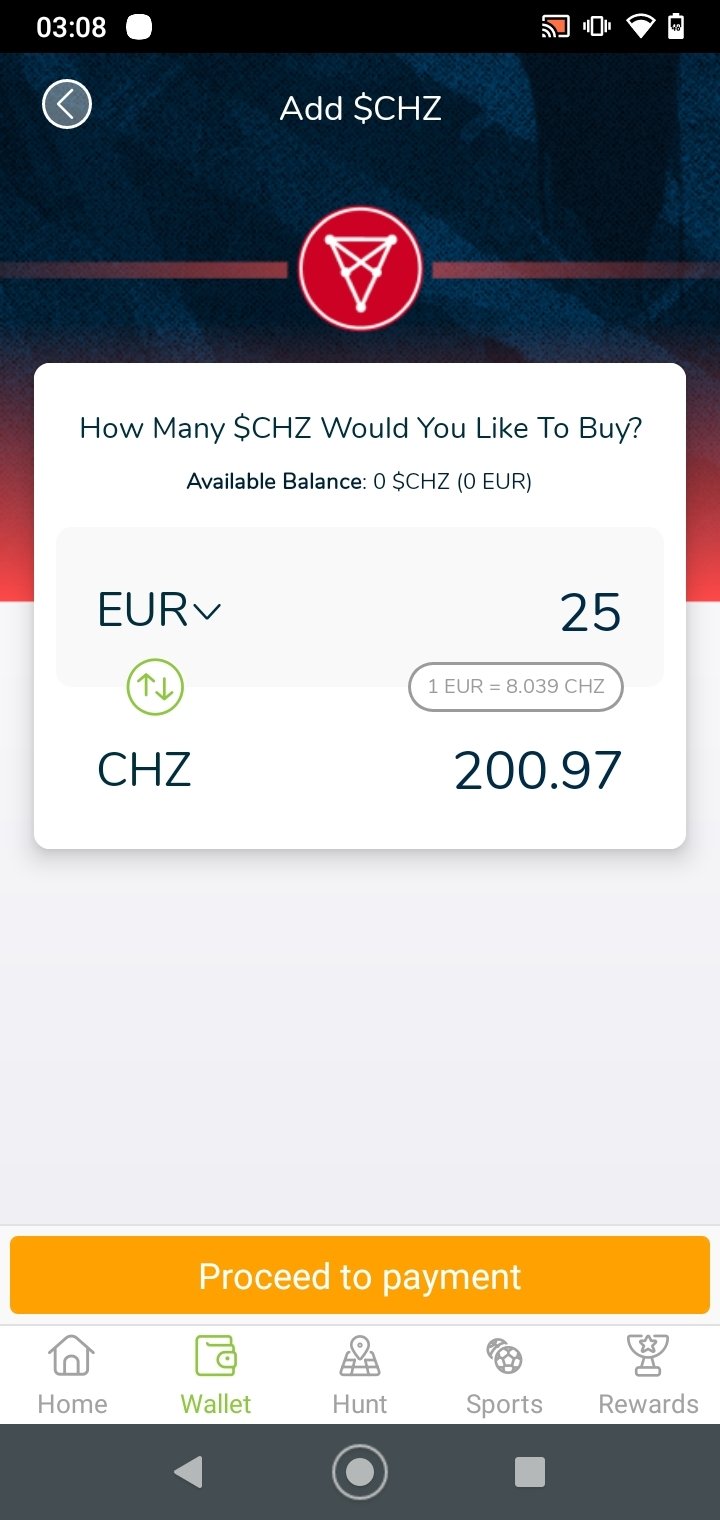Screen dimensions: 720x1520
Task: Swap EUR and CHZ with the green arrows
Action: pos(155,686)
